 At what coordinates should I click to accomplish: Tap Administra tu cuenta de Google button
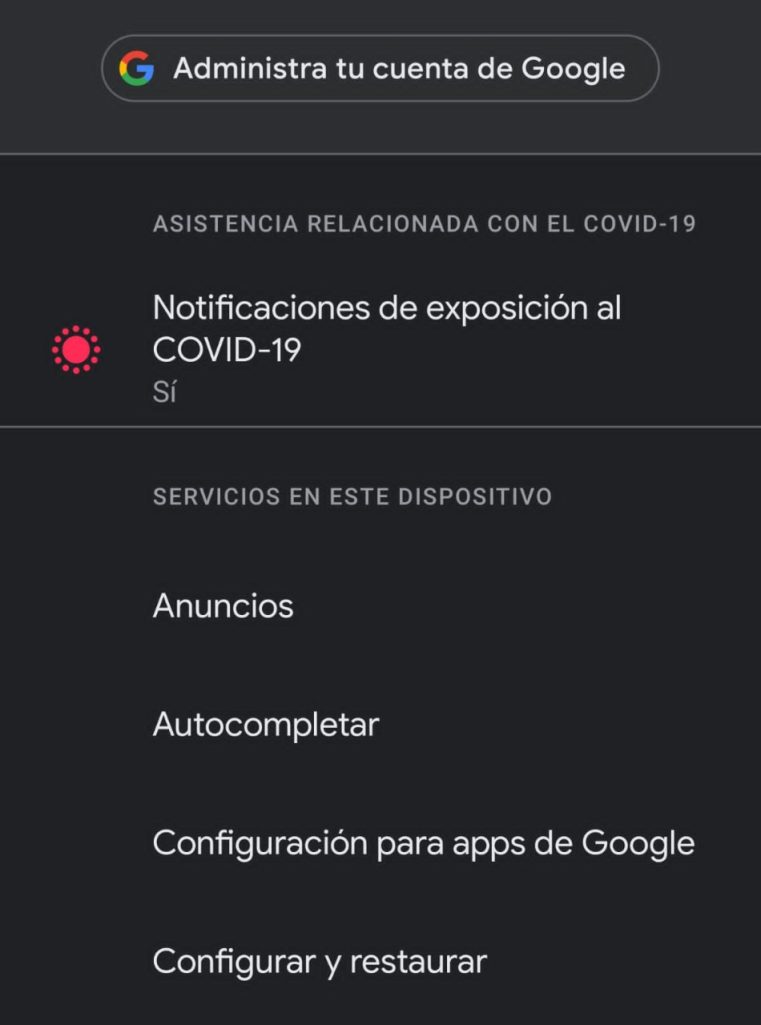click(x=380, y=69)
